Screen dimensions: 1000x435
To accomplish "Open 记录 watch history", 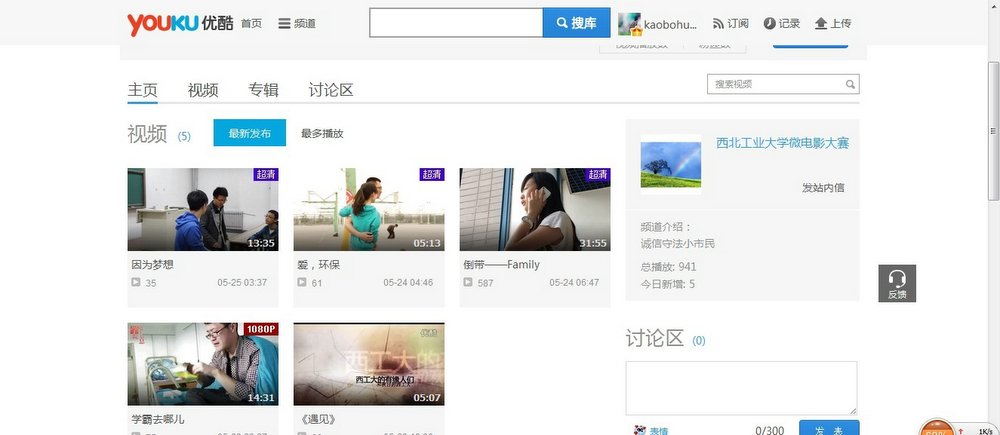I will click(x=781, y=23).
